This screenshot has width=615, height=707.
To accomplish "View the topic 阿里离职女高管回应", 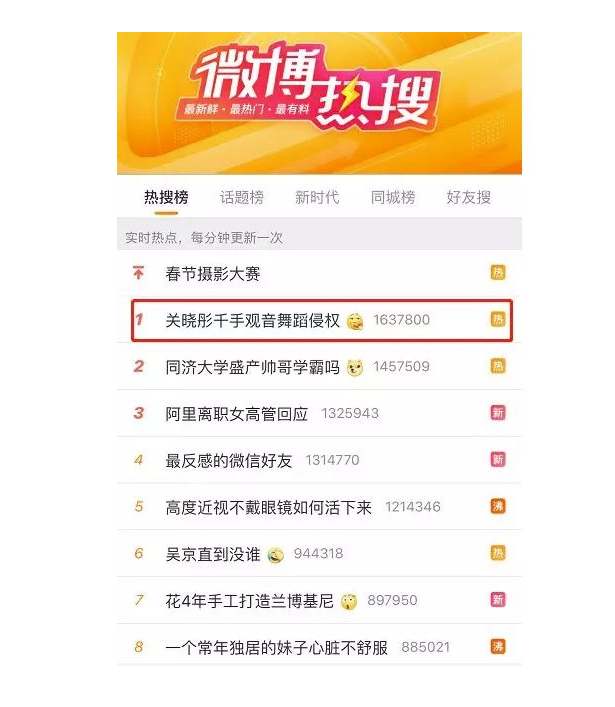I will 239,413.
